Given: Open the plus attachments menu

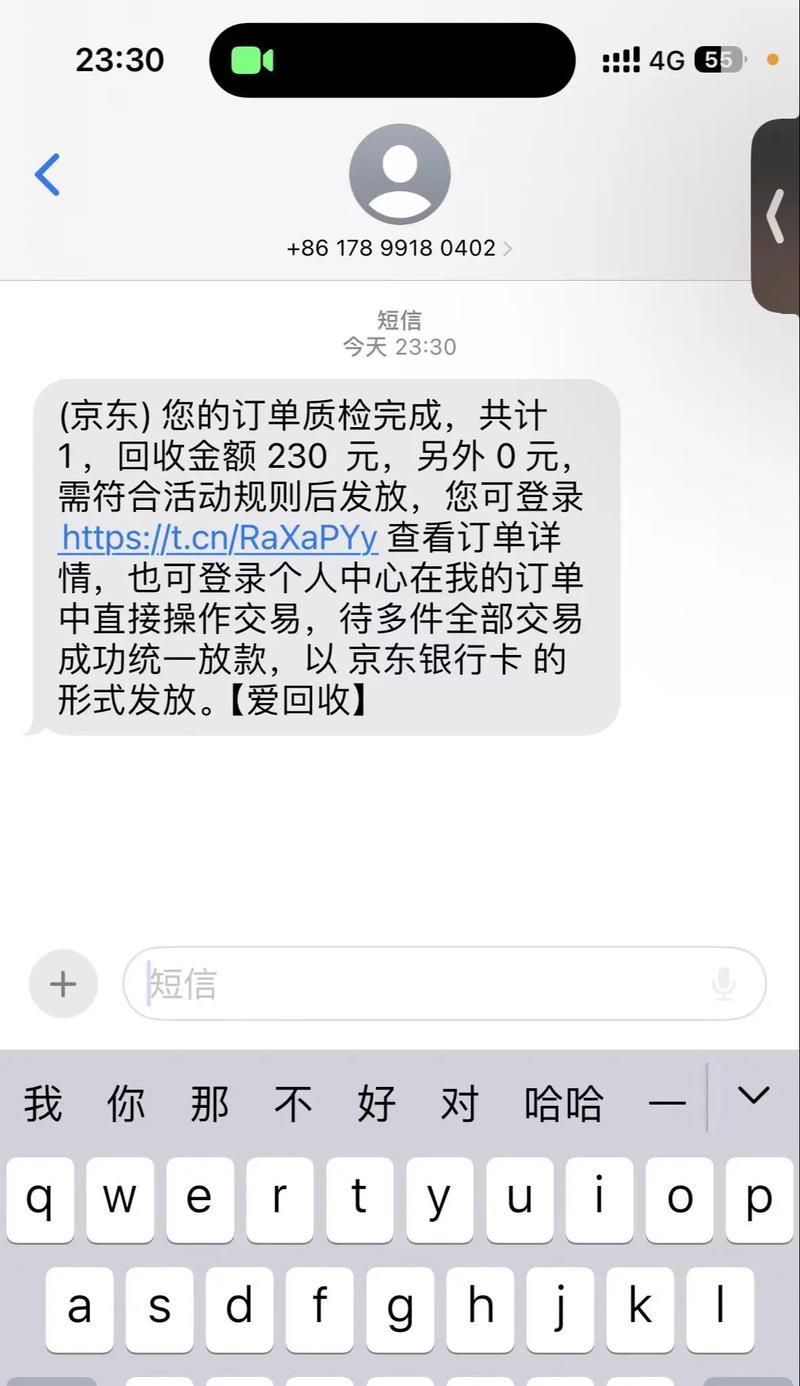Looking at the screenshot, I should click(x=63, y=984).
